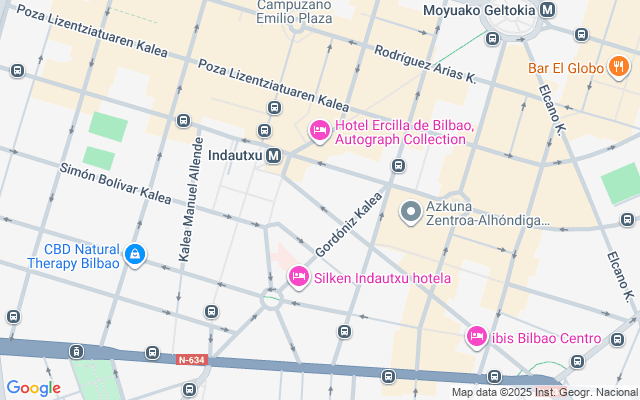640x400 pixels.
Task: Select the Azkuna Zentroa-Alhóndiga marker
Action: (411, 211)
